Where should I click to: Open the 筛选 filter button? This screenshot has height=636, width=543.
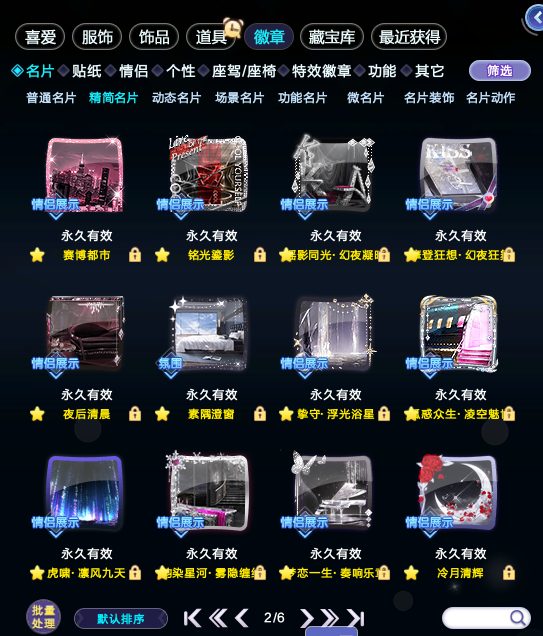(500, 71)
